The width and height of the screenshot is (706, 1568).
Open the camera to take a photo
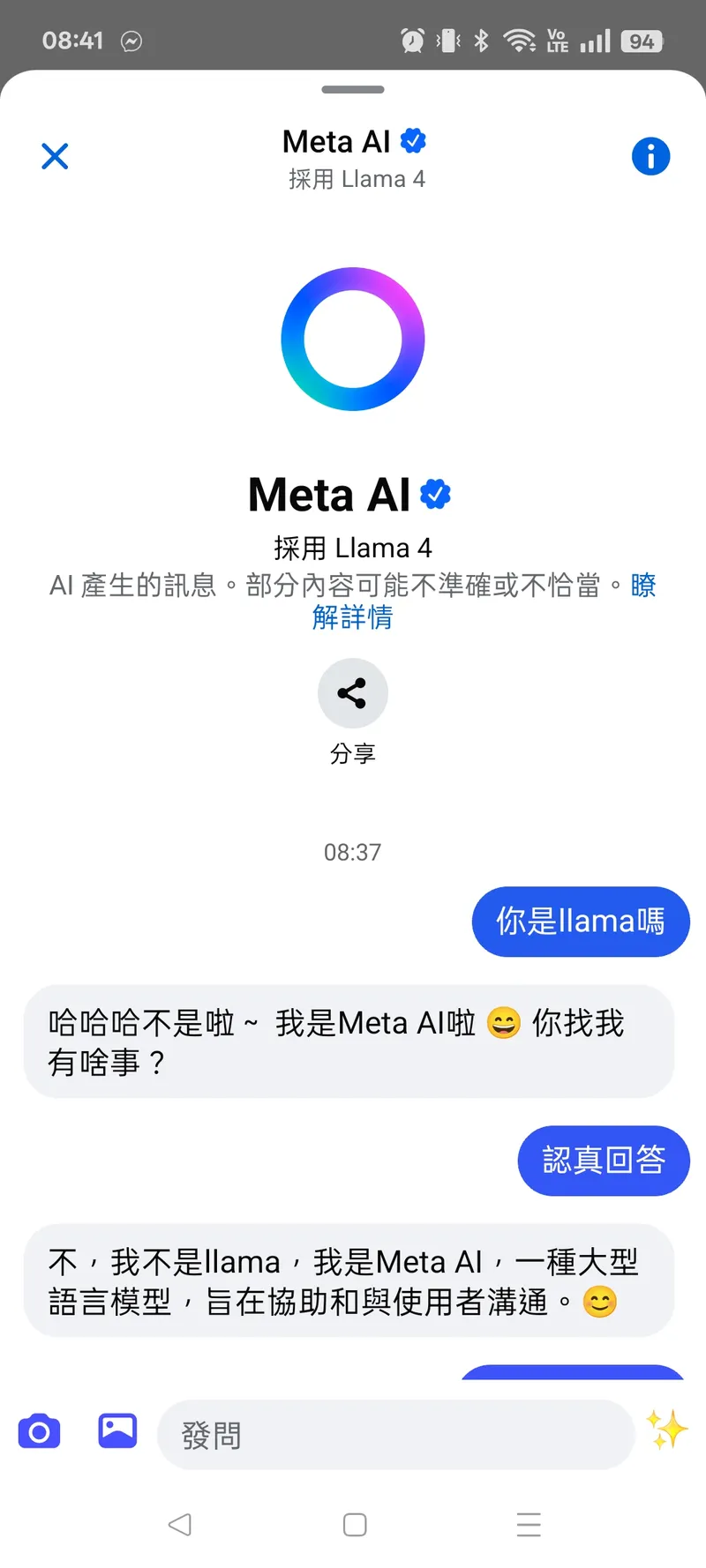click(x=40, y=1431)
